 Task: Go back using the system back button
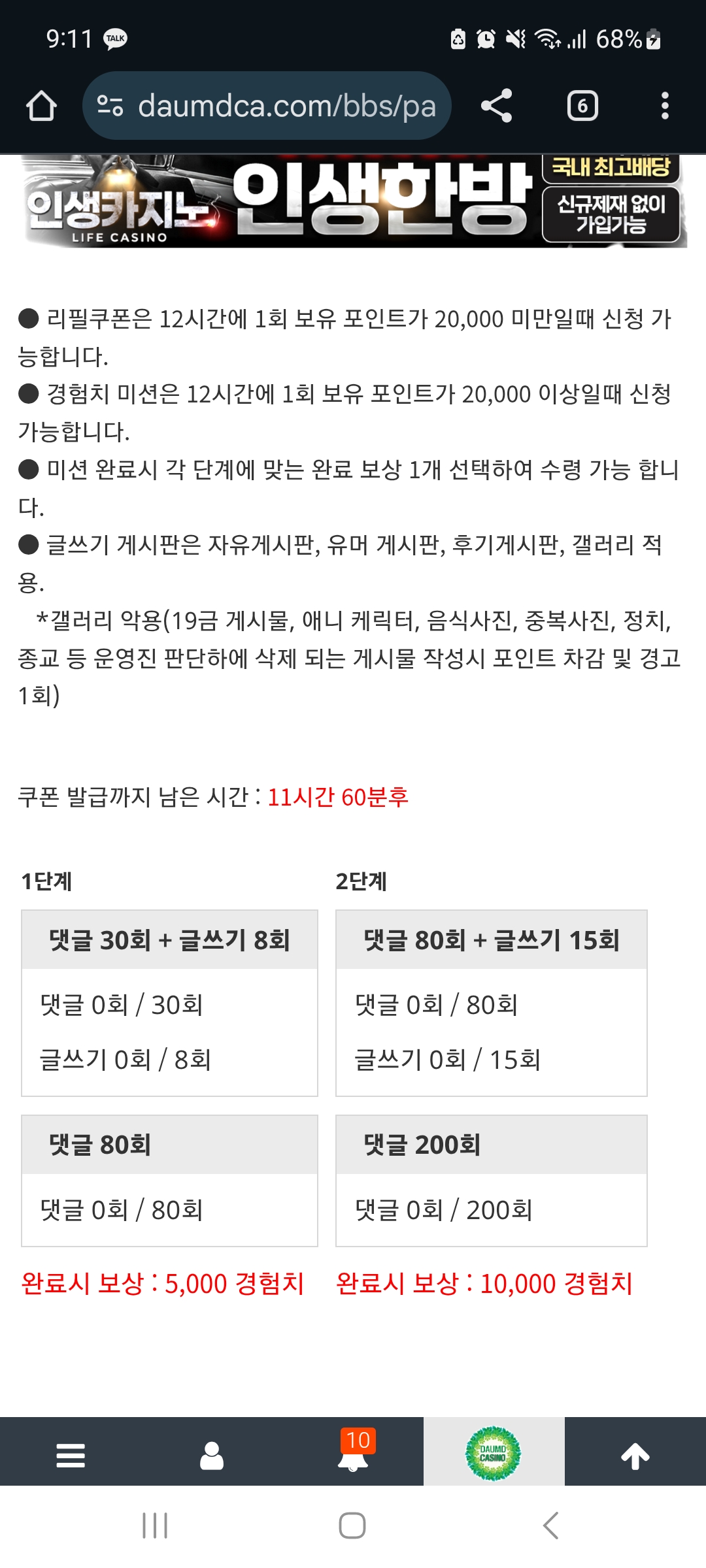[551, 1526]
